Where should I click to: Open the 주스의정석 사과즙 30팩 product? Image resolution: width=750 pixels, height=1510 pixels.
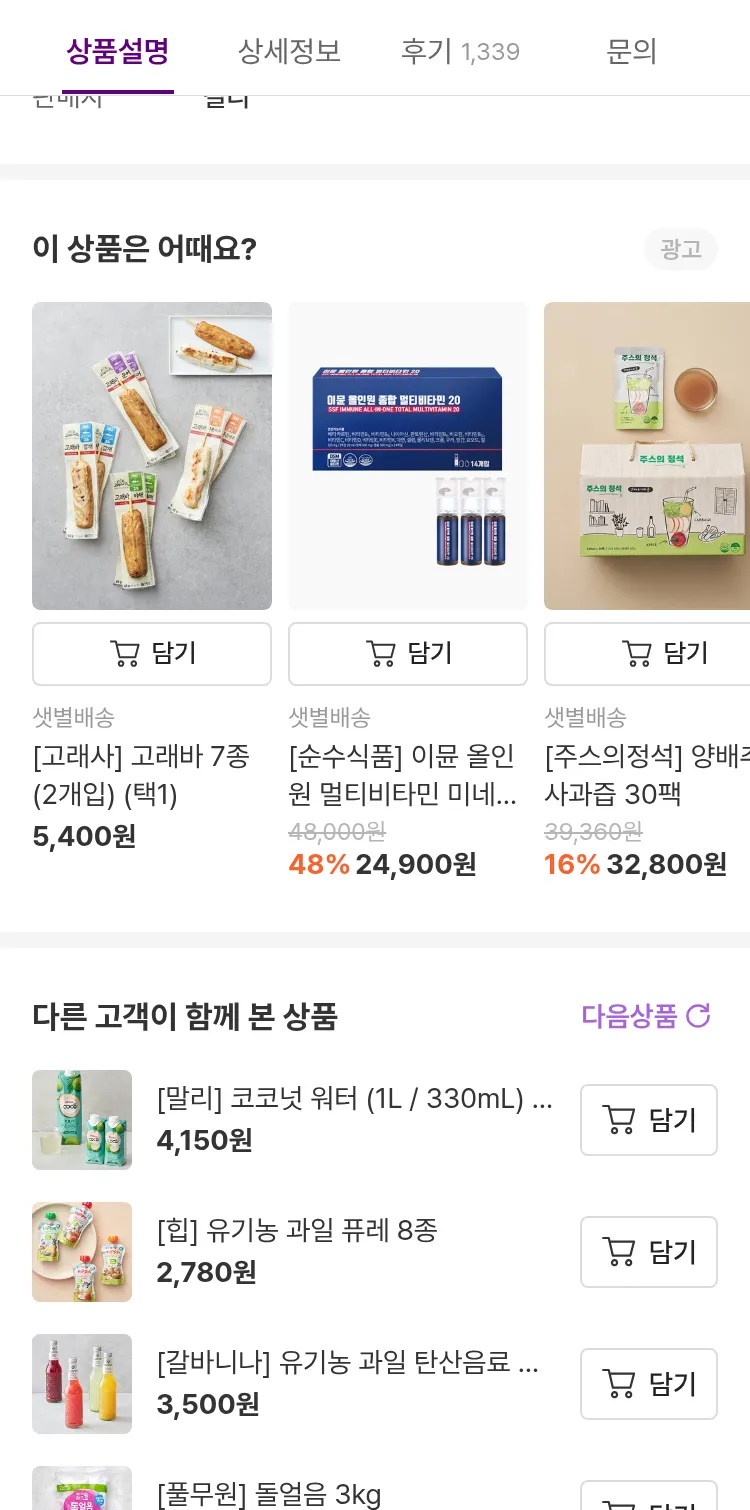pyautogui.click(x=647, y=456)
